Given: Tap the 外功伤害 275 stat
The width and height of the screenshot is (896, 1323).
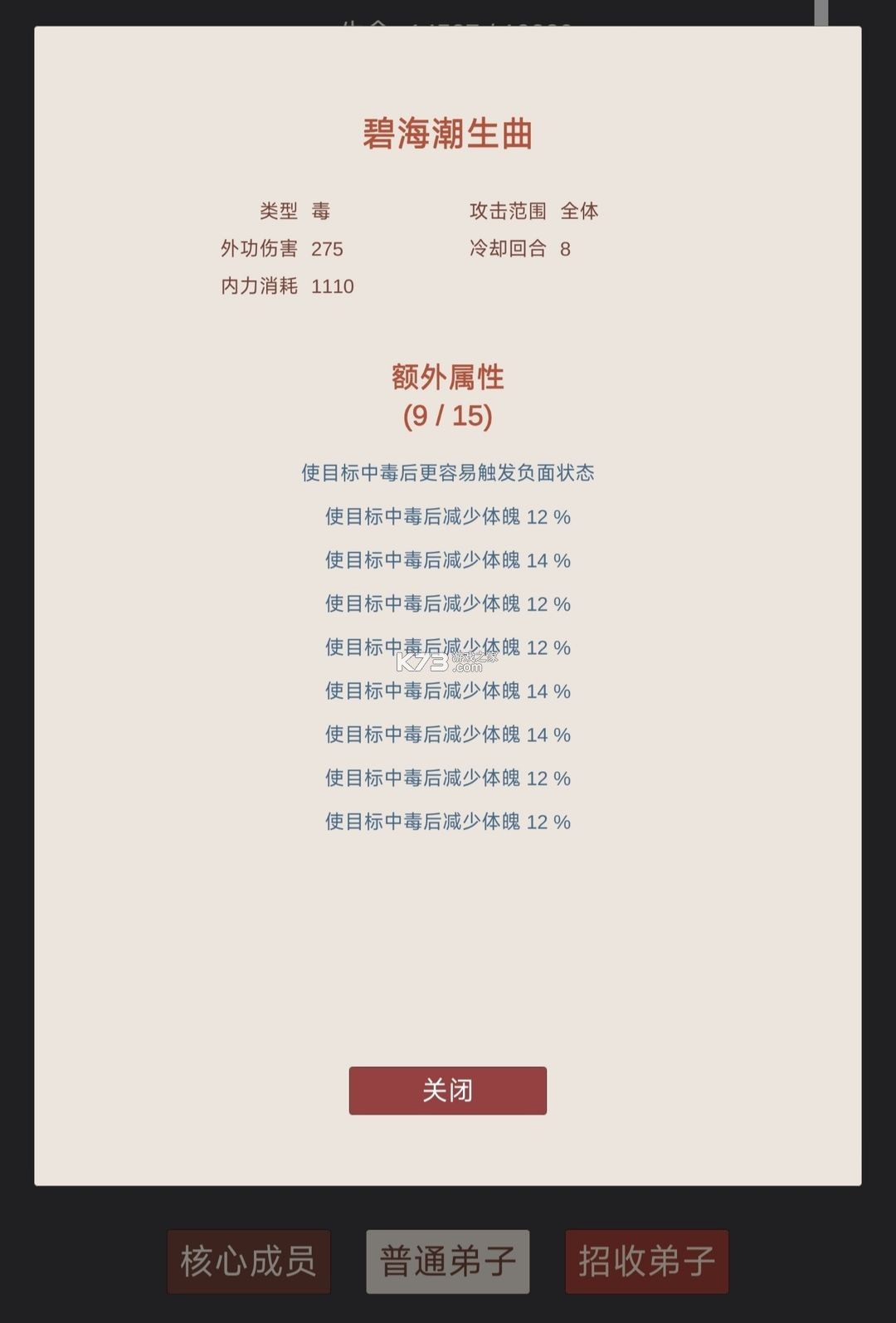Looking at the screenshot, I should pyautogui.click(x=282, y=249).
